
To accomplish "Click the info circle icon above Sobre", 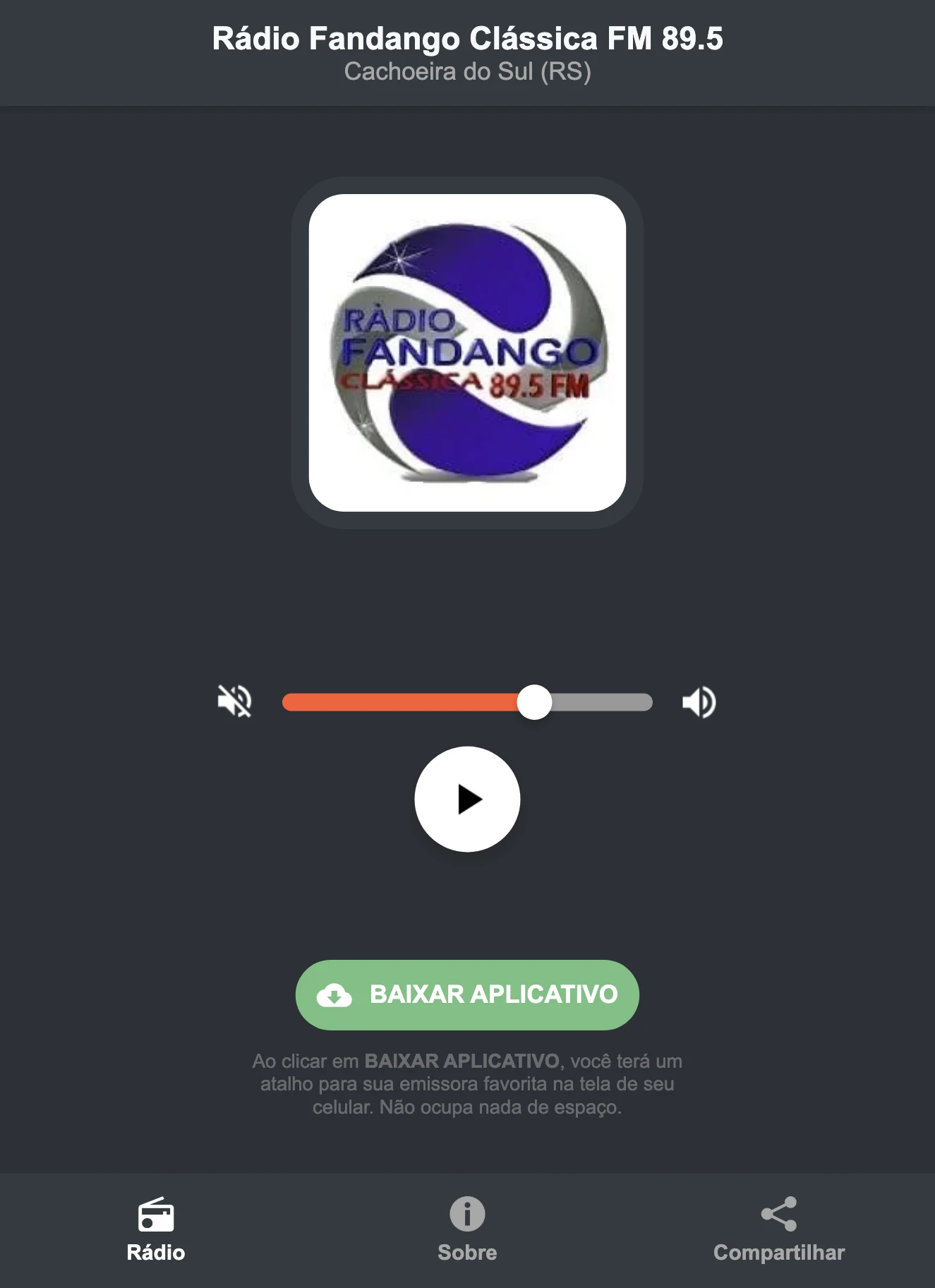I will pos(467,1212).
